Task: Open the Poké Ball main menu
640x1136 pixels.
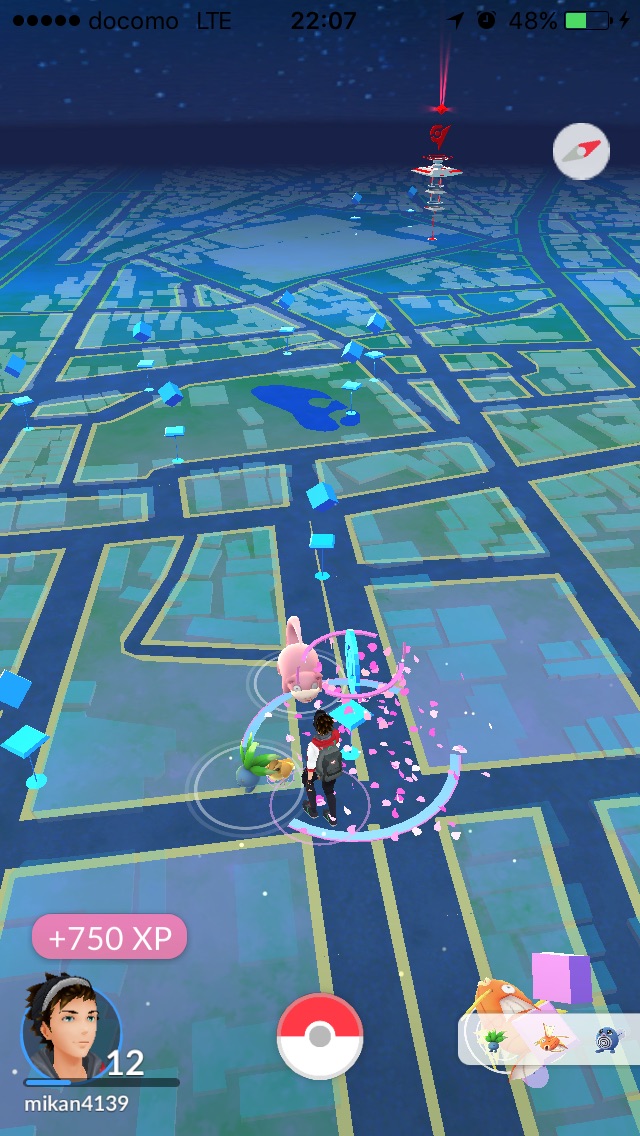Action: coord(320,1036)
